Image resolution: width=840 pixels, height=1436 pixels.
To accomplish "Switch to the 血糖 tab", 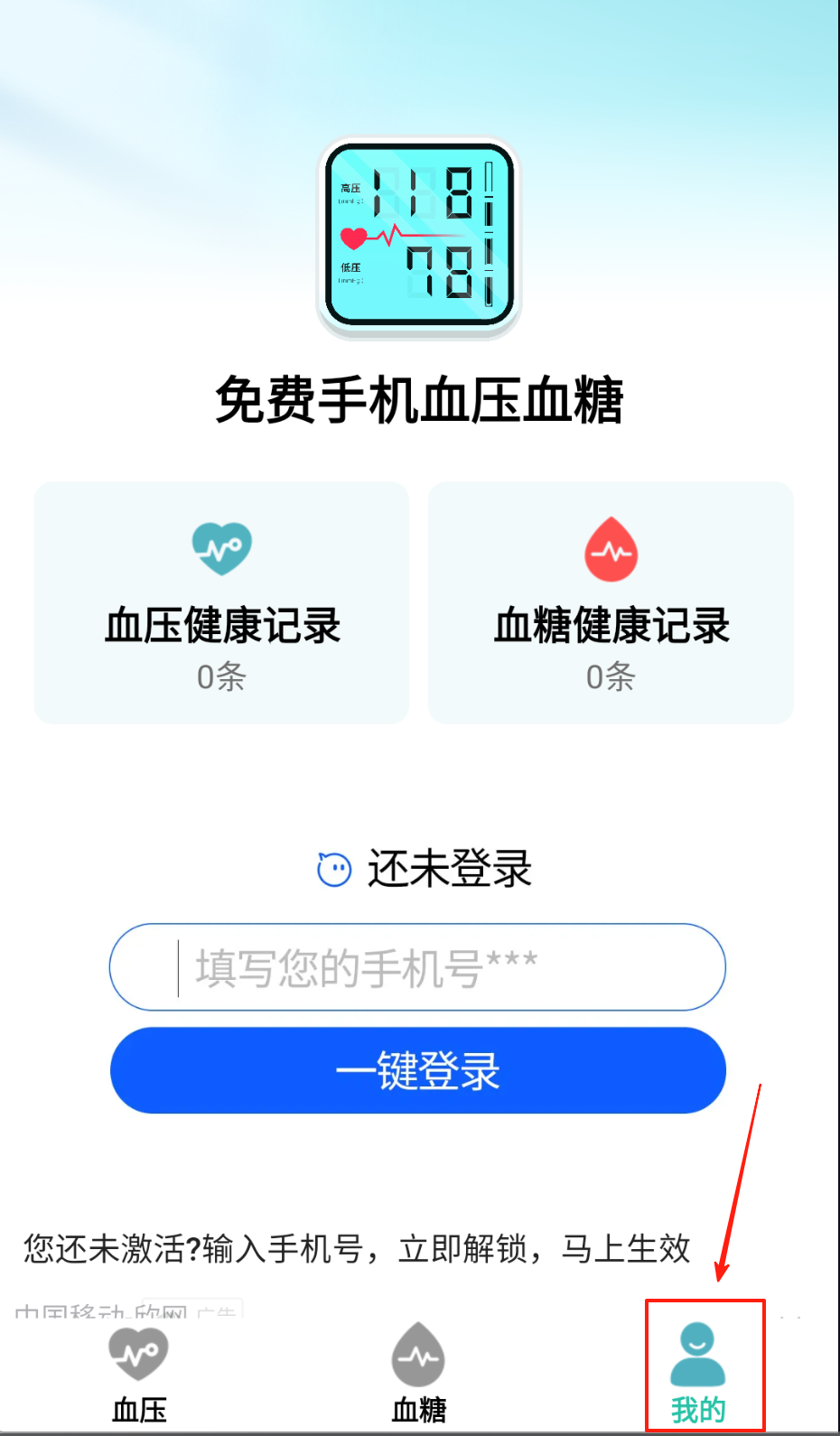I will 418,1373.
